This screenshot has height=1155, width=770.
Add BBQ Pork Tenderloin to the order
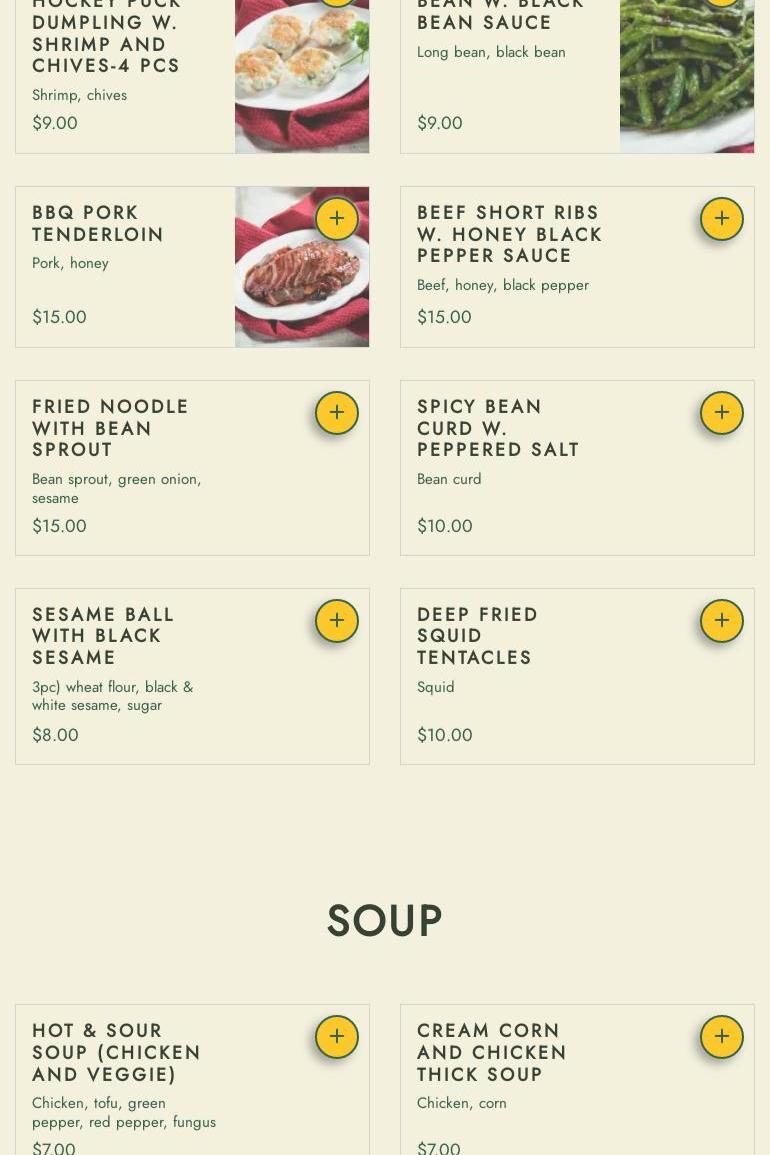coord(337,219)
